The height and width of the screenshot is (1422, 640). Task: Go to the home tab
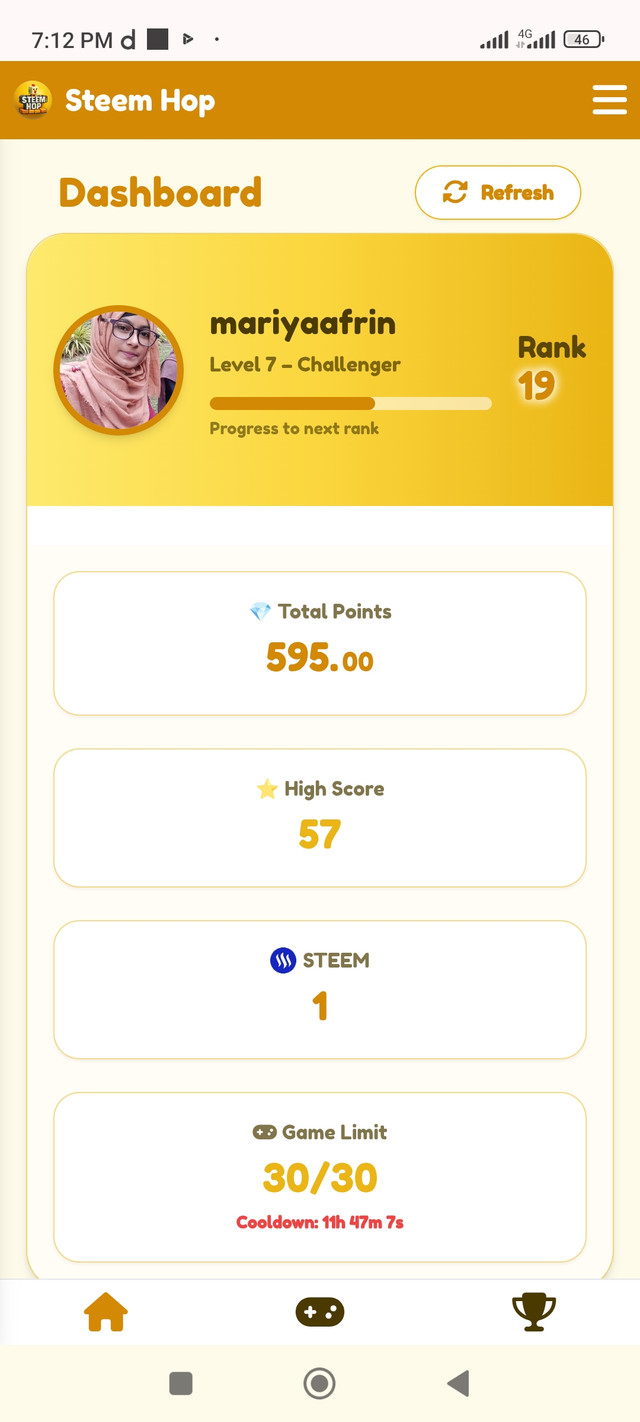click(x=106, y=1312)
